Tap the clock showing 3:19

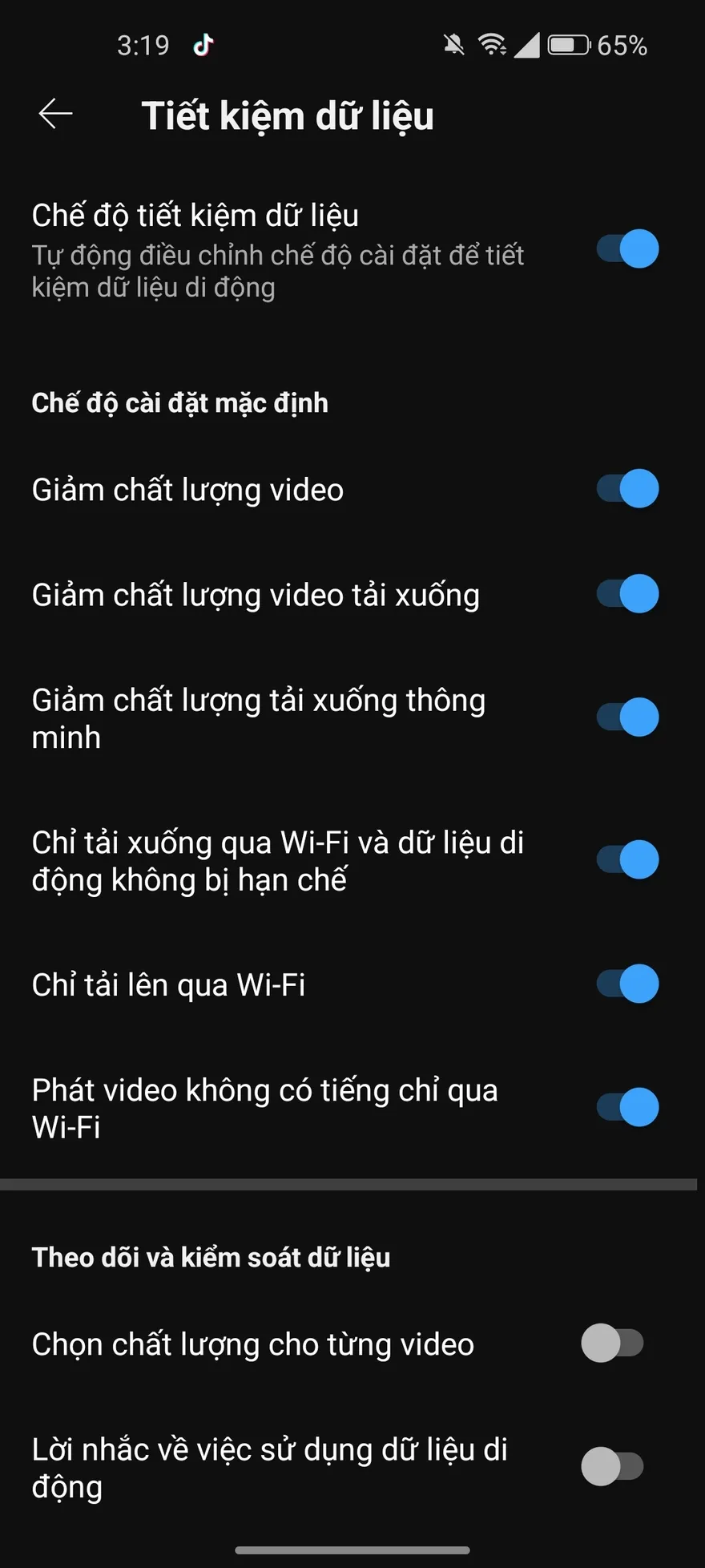click(x=144, y=46)
